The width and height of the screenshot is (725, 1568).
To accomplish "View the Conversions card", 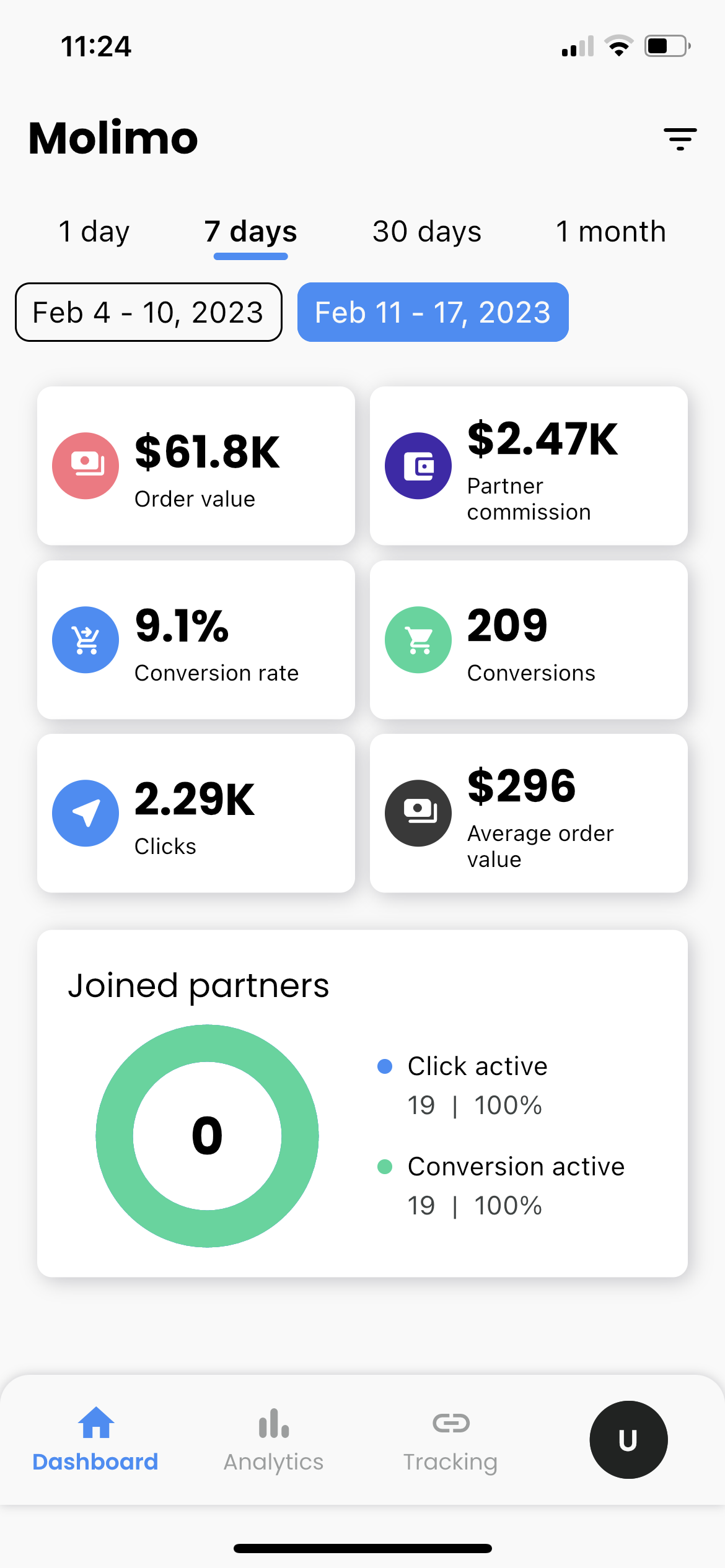I will coord(529,640).
